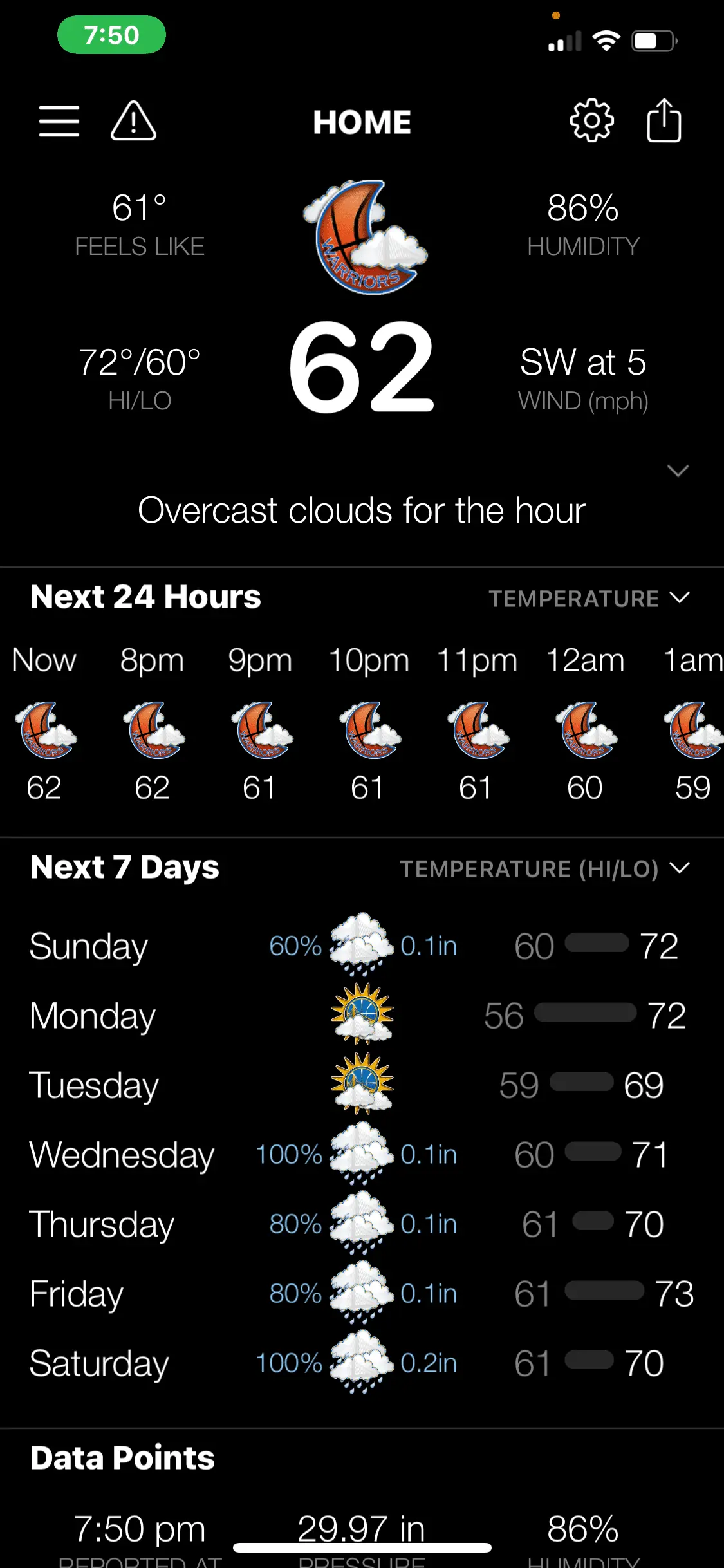724x1568 pixels.
Task: Show Thursday's forecast details
Action: [362, 1224]
